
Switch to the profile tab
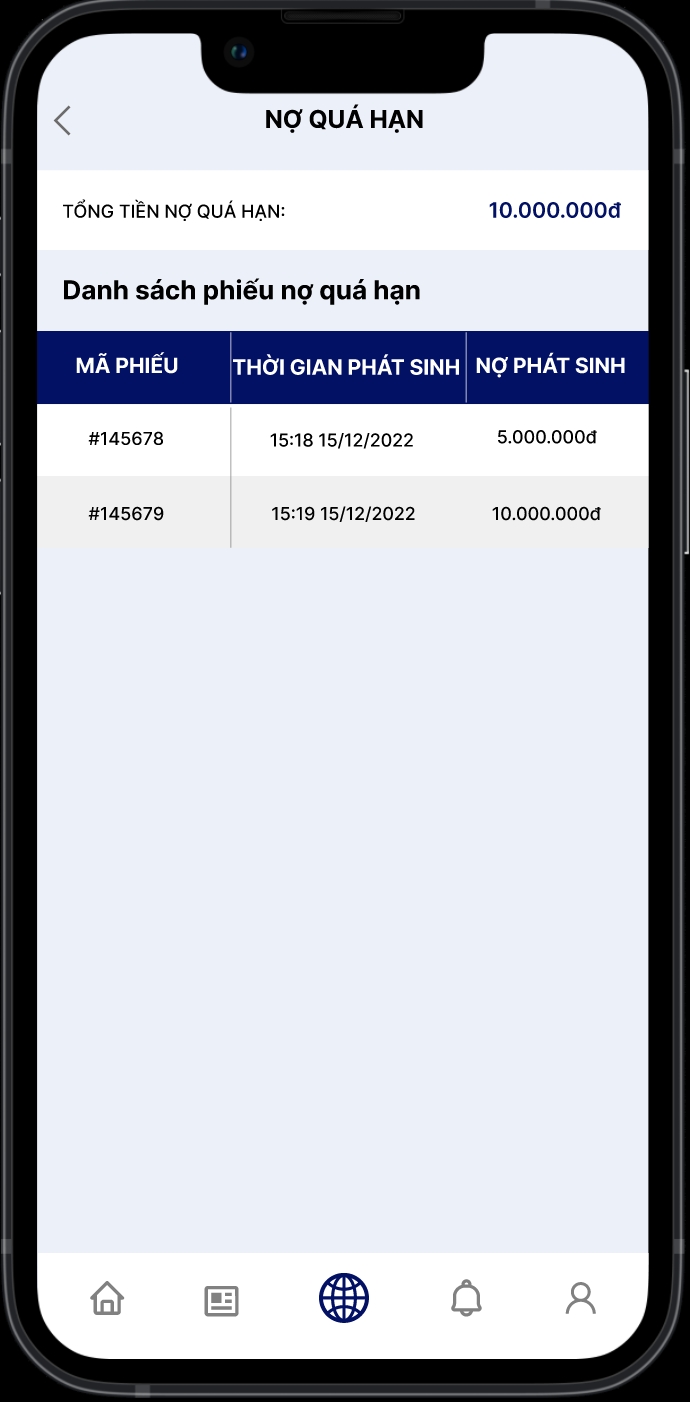(580, 1298)
